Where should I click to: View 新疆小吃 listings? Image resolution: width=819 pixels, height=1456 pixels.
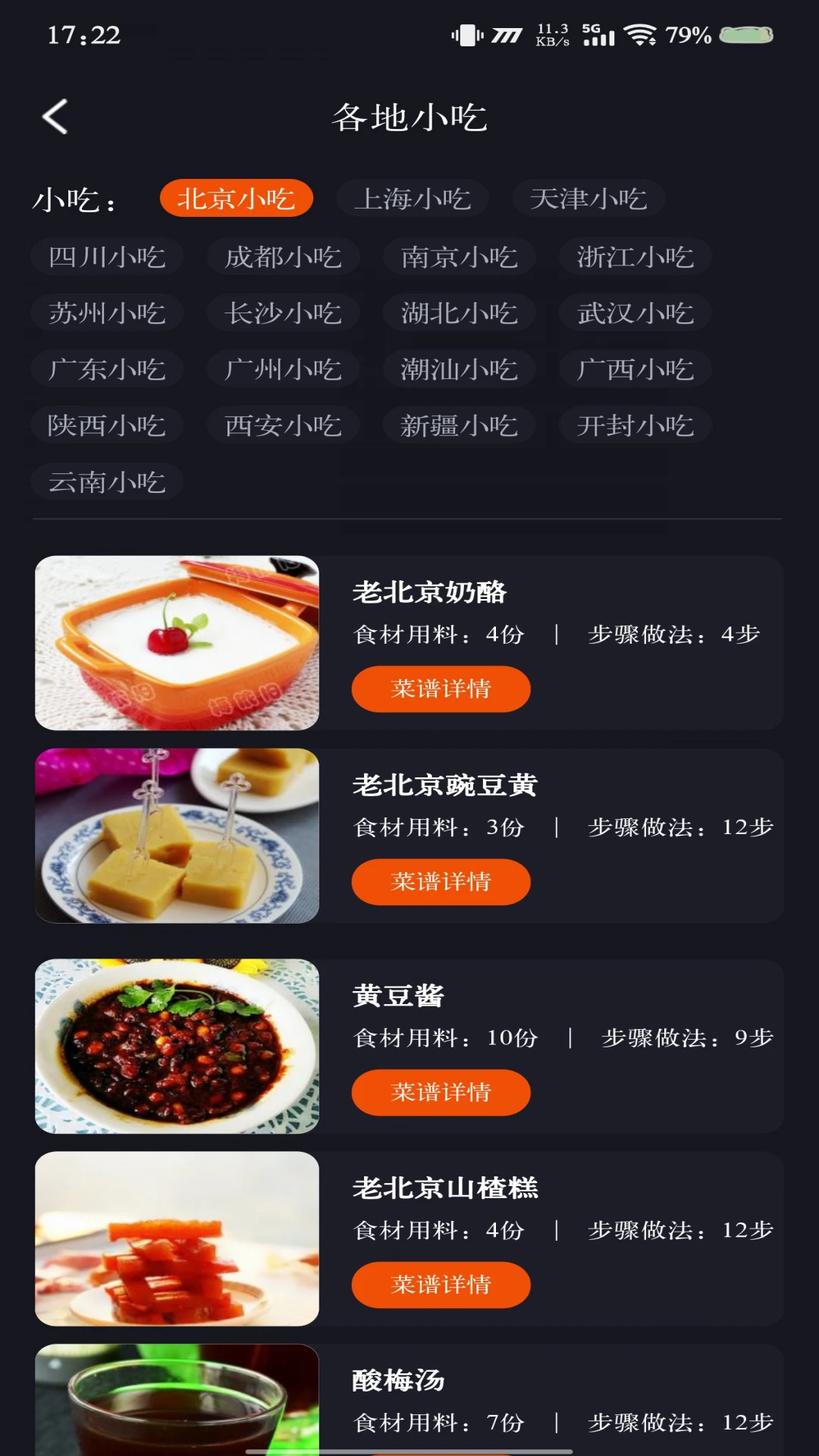point(459,425)
